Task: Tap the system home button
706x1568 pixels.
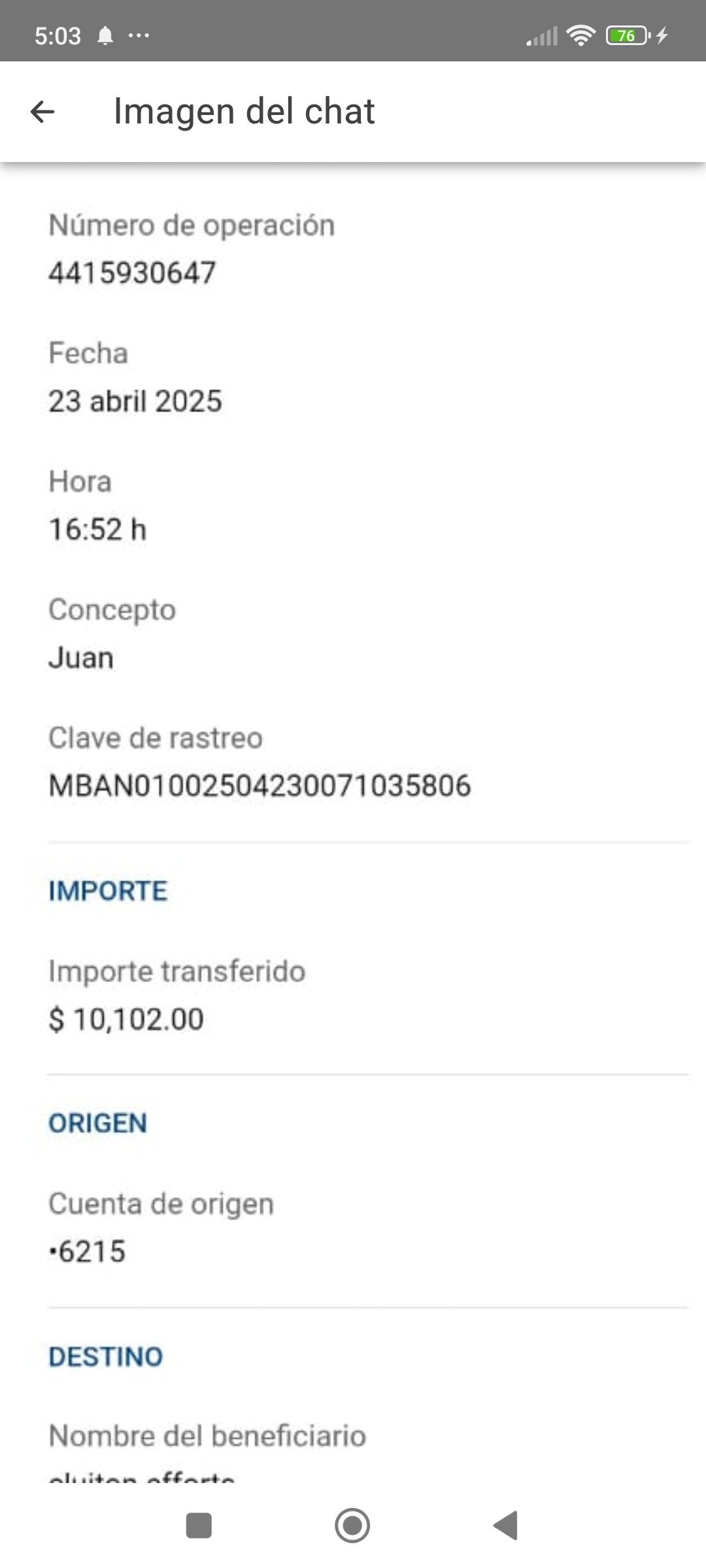Action: [352, 1526]
